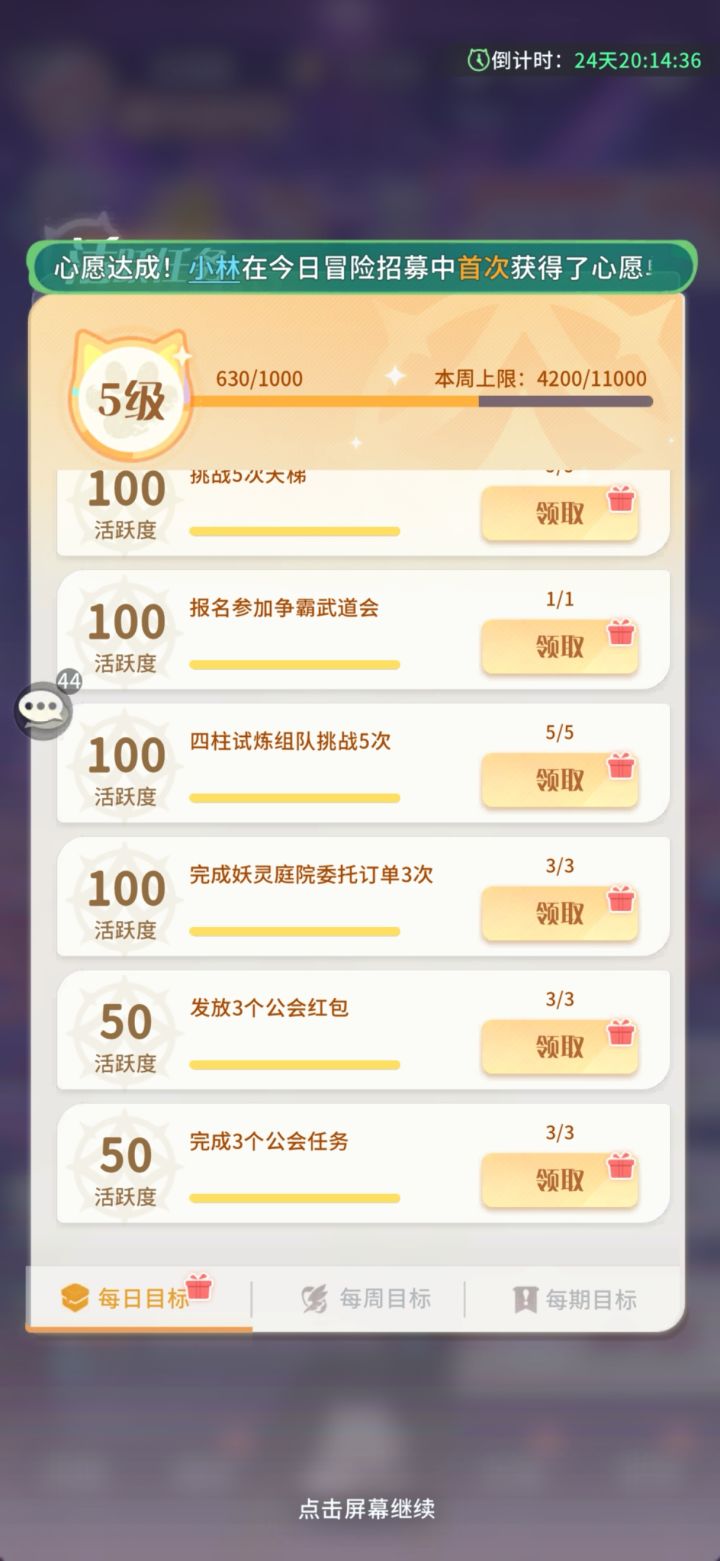
Task: Click the exclamation icon on 每期目标 tab
Action: (527, 1297)
